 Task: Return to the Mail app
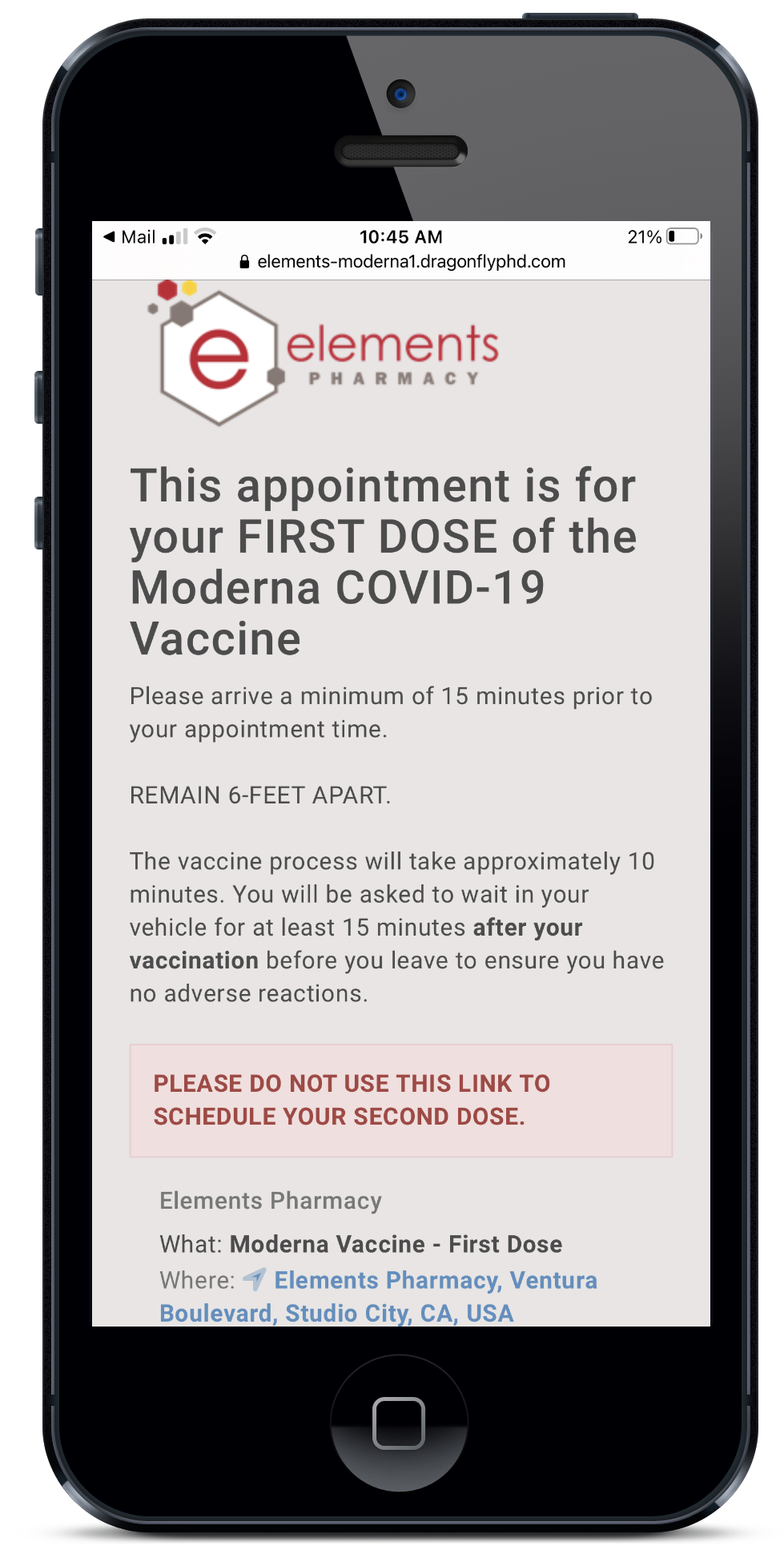pos(130,237)
